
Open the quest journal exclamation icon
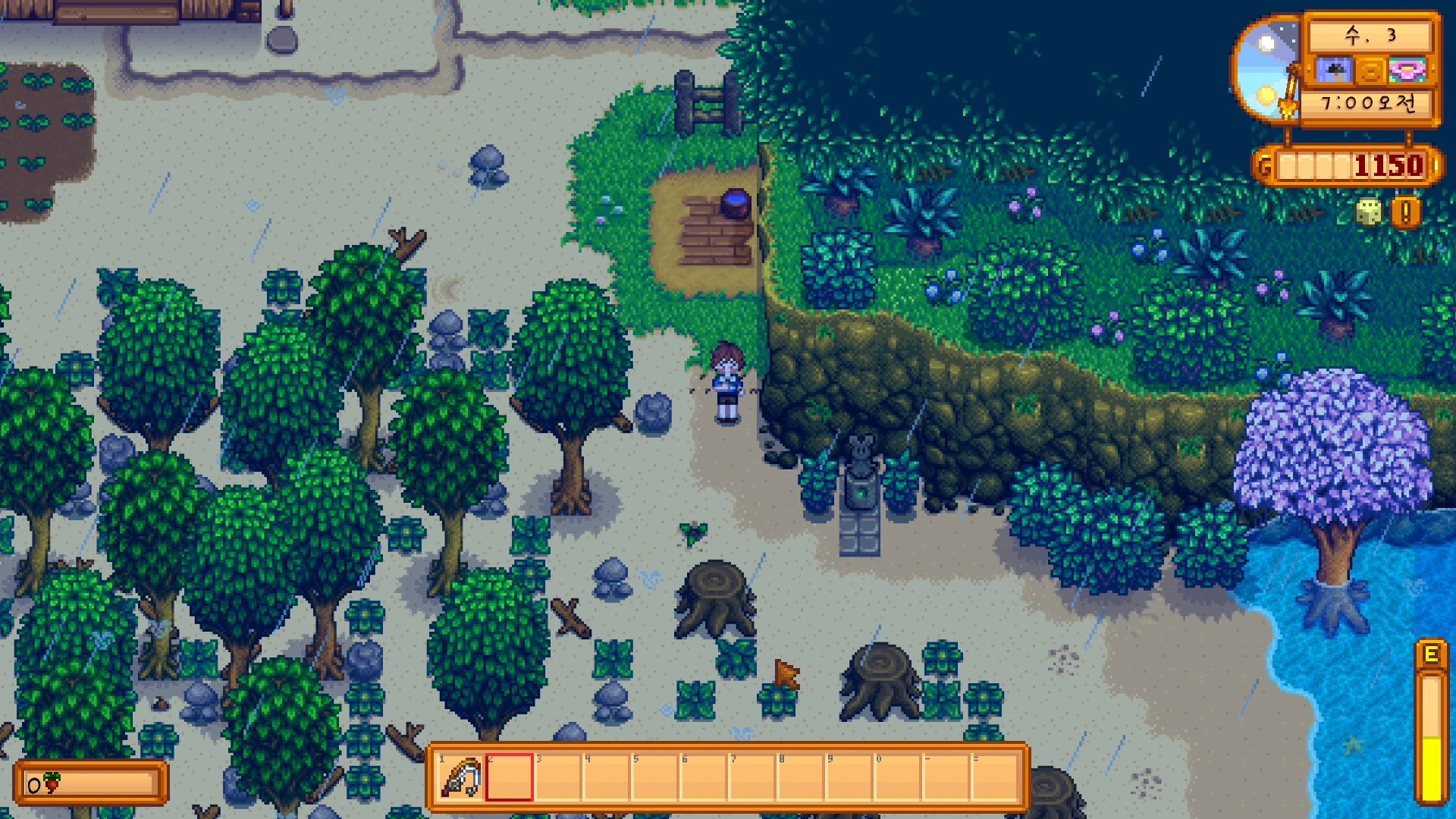1405,212
